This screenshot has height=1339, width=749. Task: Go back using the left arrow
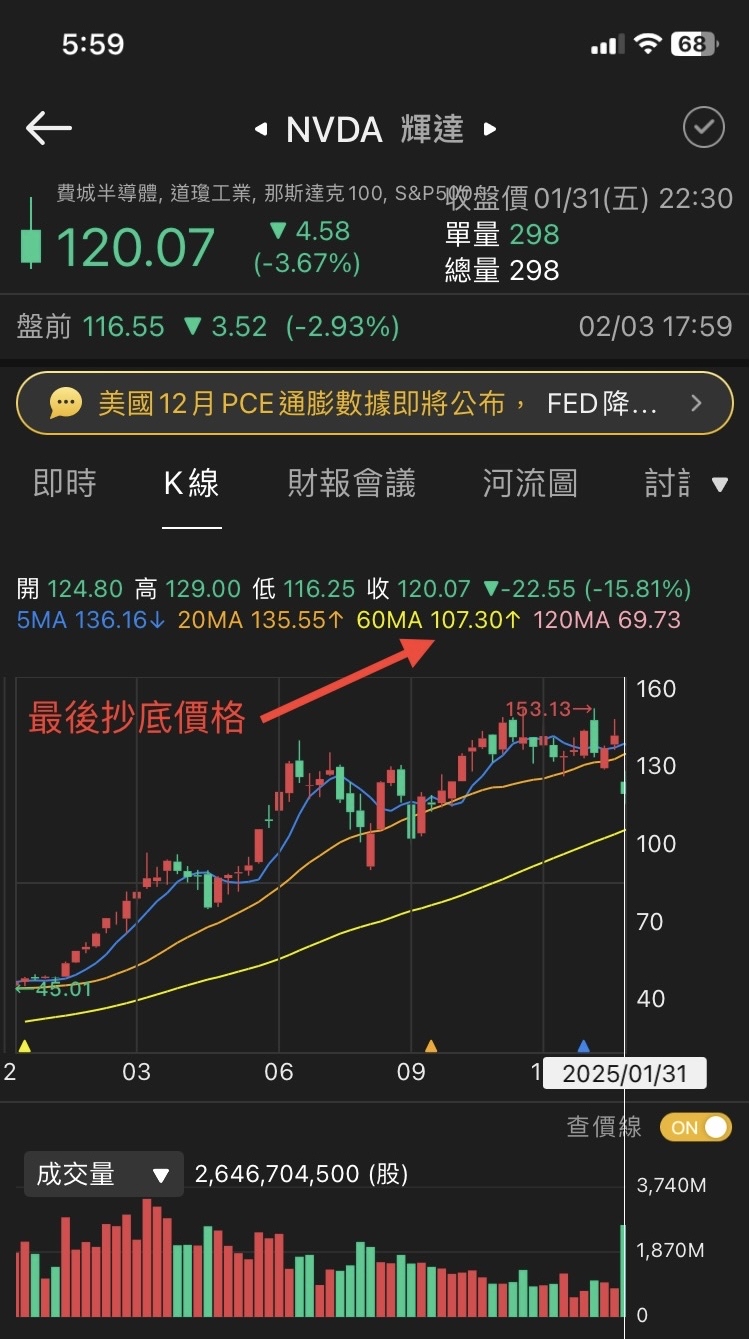pyautogui.click(x=49, y=128)
